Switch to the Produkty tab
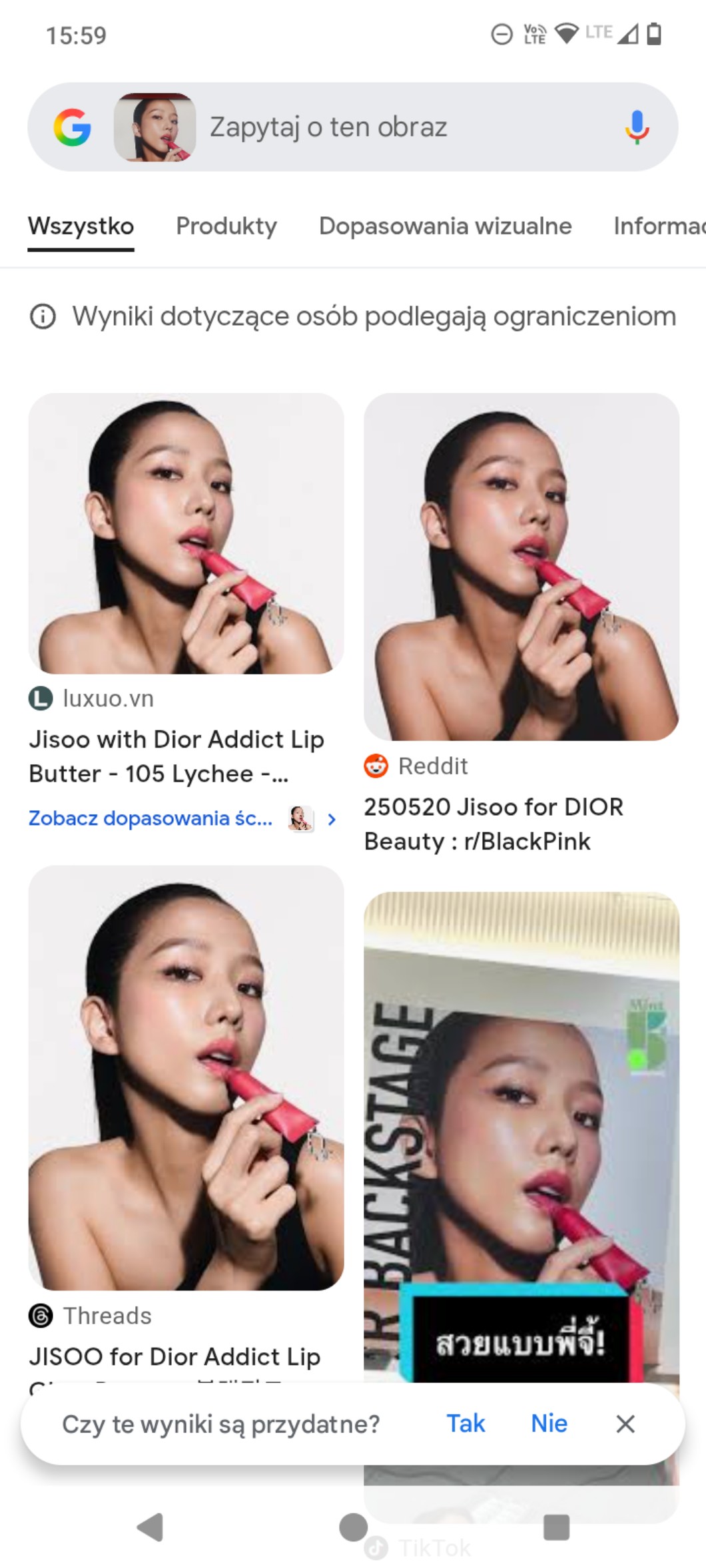The width and height of the screenshot is (706, 1568). (226, 226)
